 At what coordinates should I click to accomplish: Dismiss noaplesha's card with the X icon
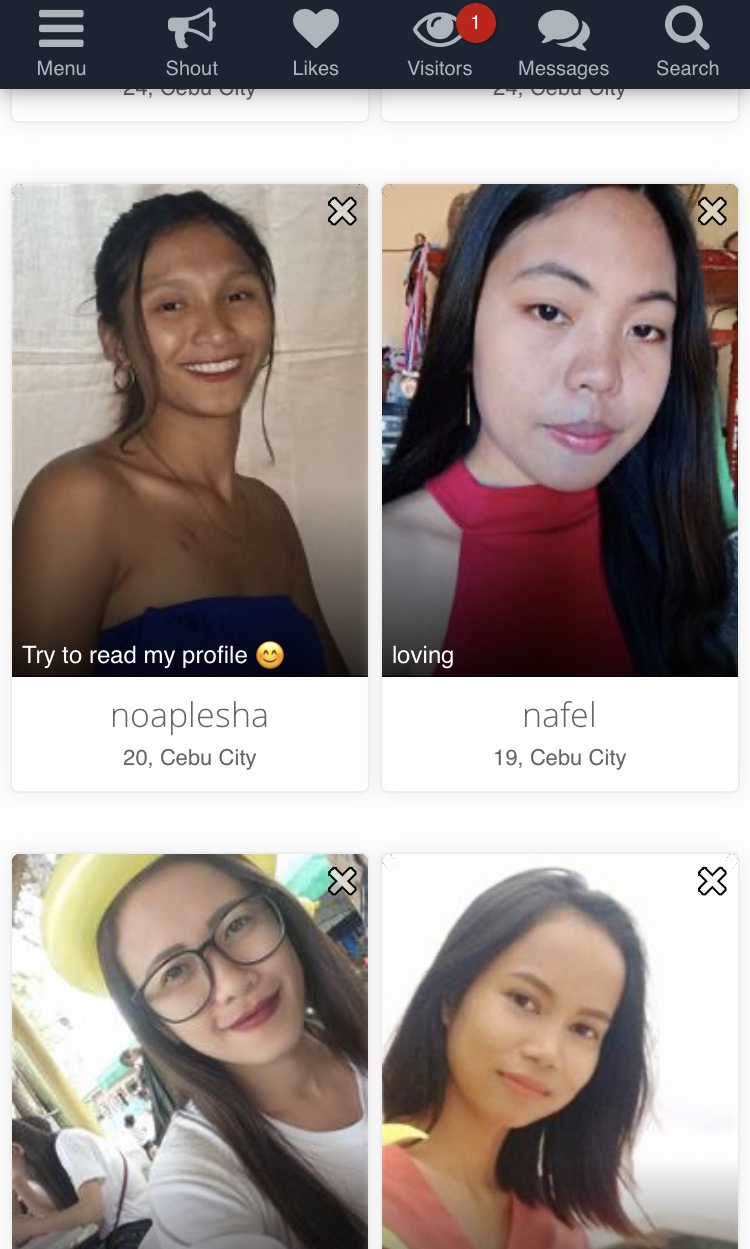342,211
